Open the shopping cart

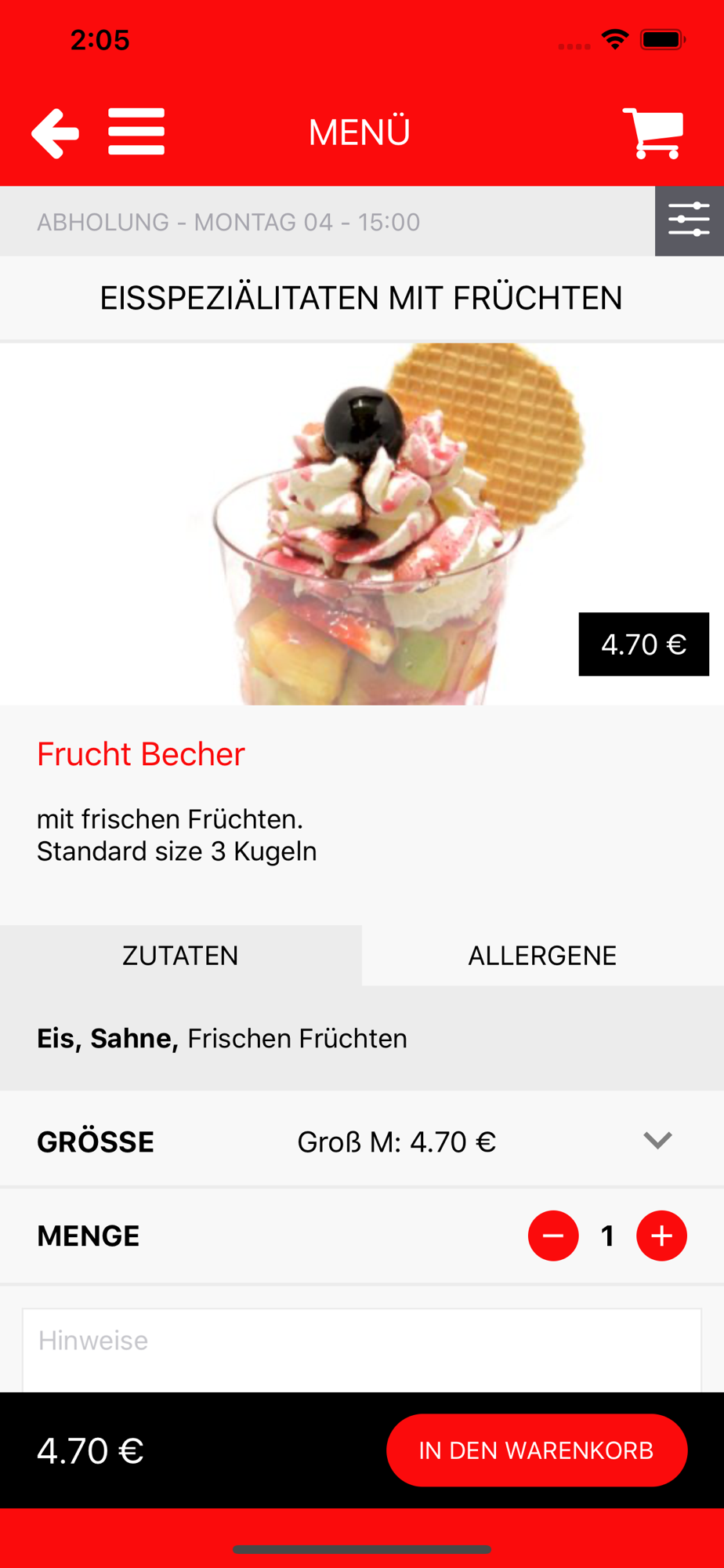tap(654, 133)
